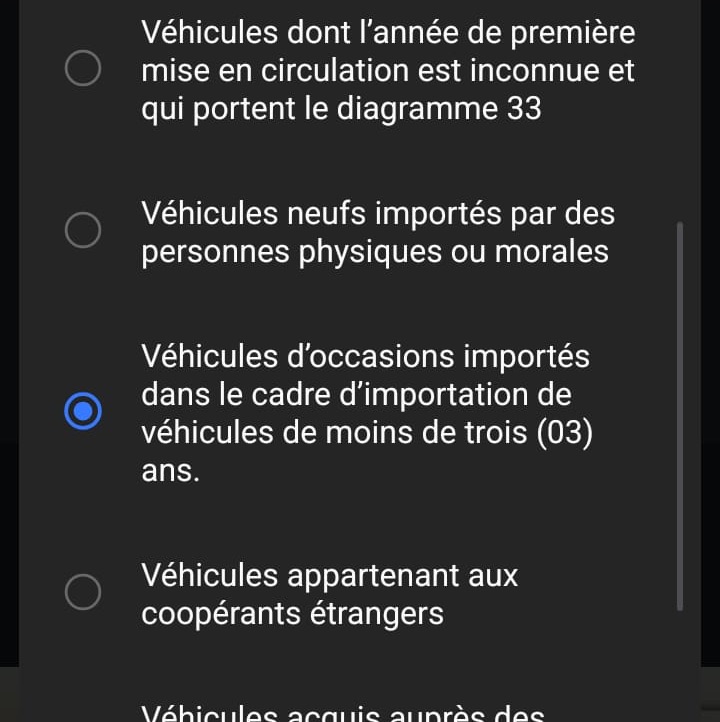Choose Véhicules neufs importés option
This screenshot has width=720, height=722.
[83, 230]
